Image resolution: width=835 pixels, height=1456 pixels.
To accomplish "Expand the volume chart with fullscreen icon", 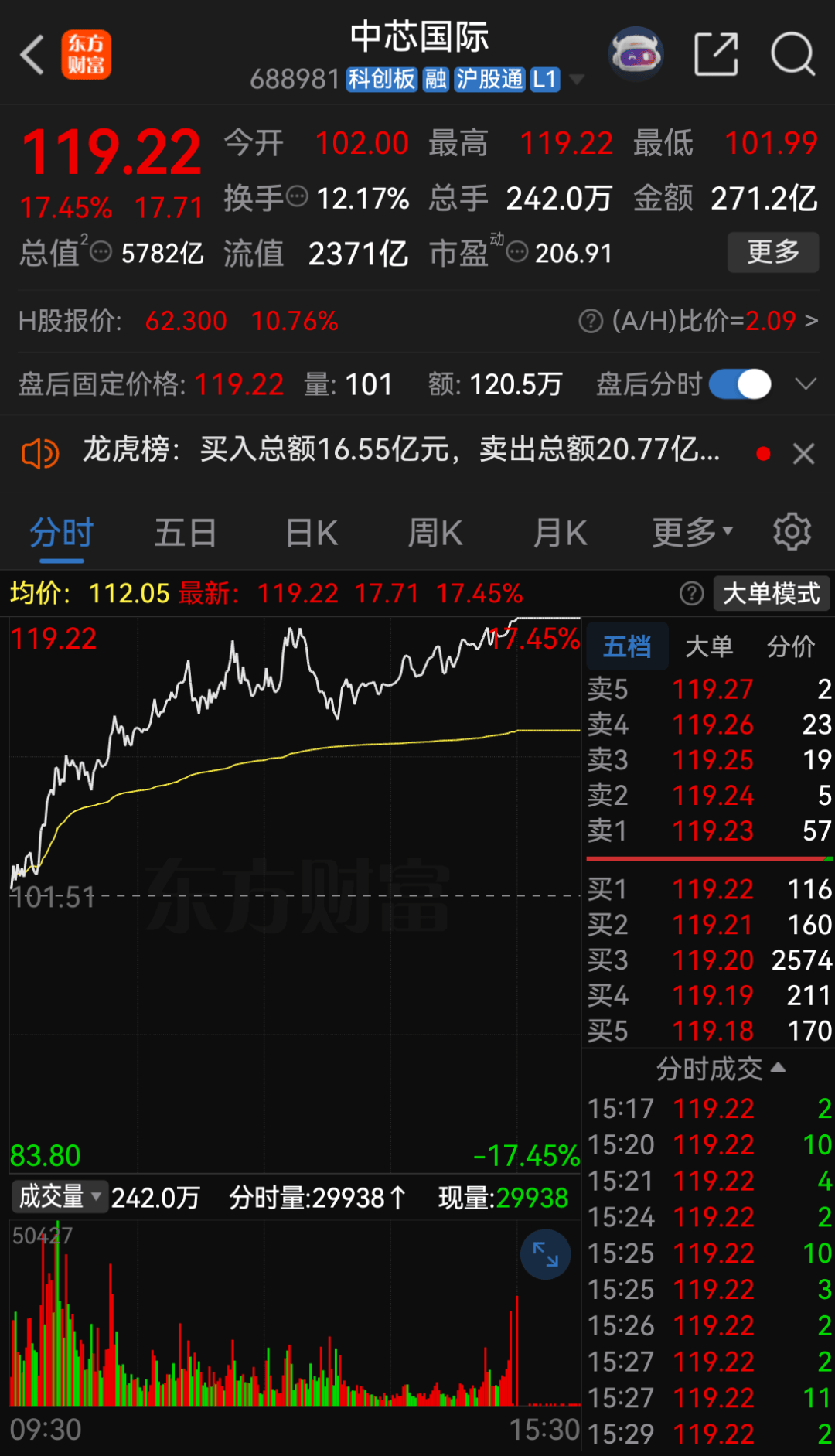I will pos(545,1254).
